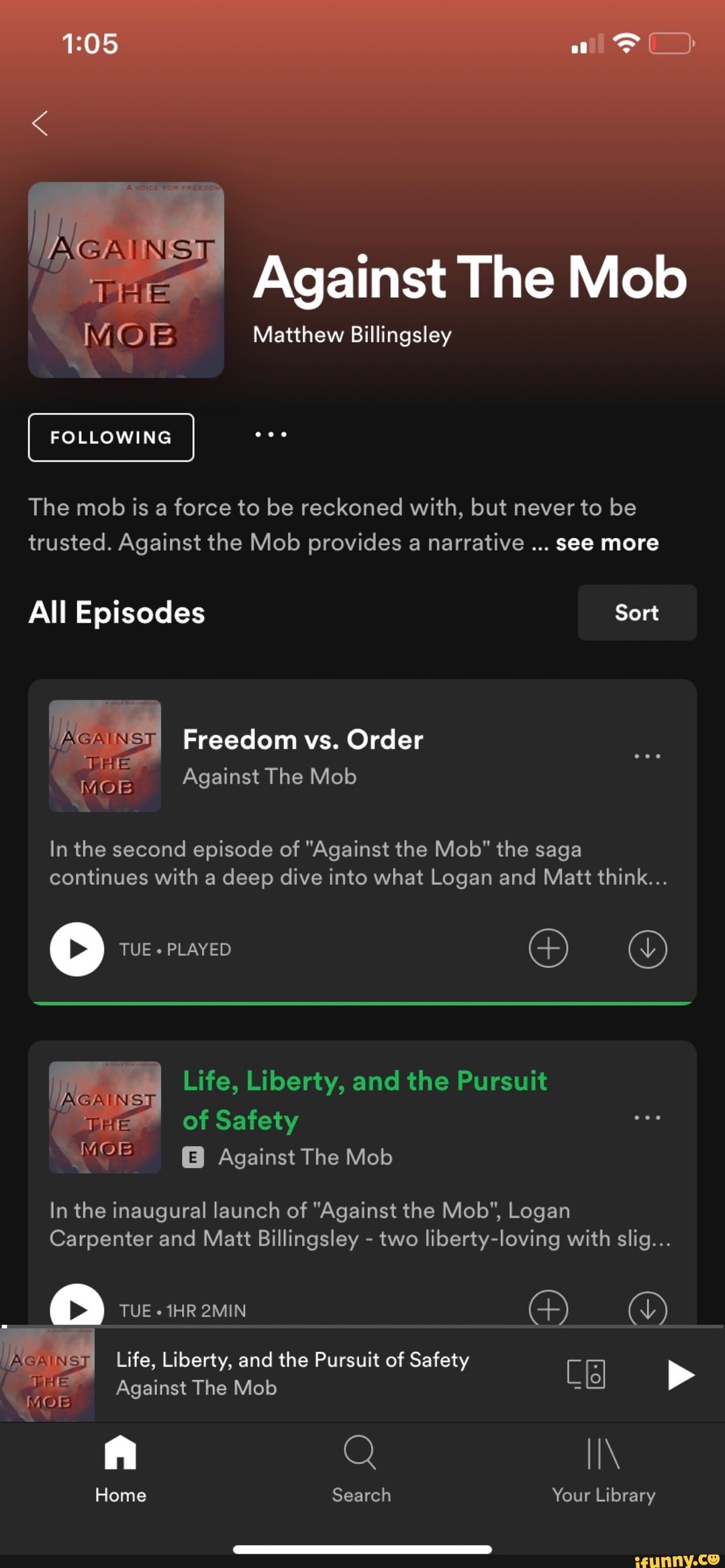
Task: Add Life, Liberty episode to Your Episodes
Action: (x=548, y=1308)
